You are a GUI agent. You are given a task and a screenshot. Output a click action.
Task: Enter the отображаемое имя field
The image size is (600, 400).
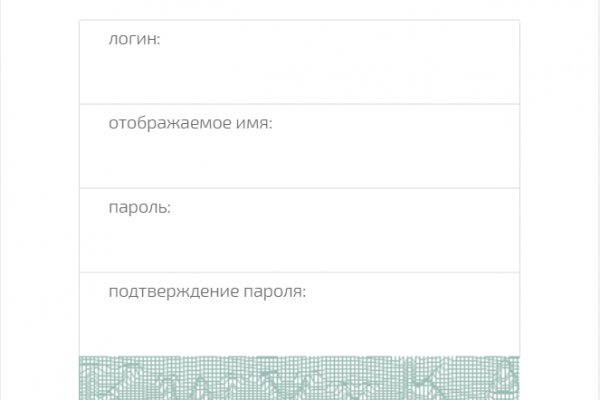(x=300, y=156)
